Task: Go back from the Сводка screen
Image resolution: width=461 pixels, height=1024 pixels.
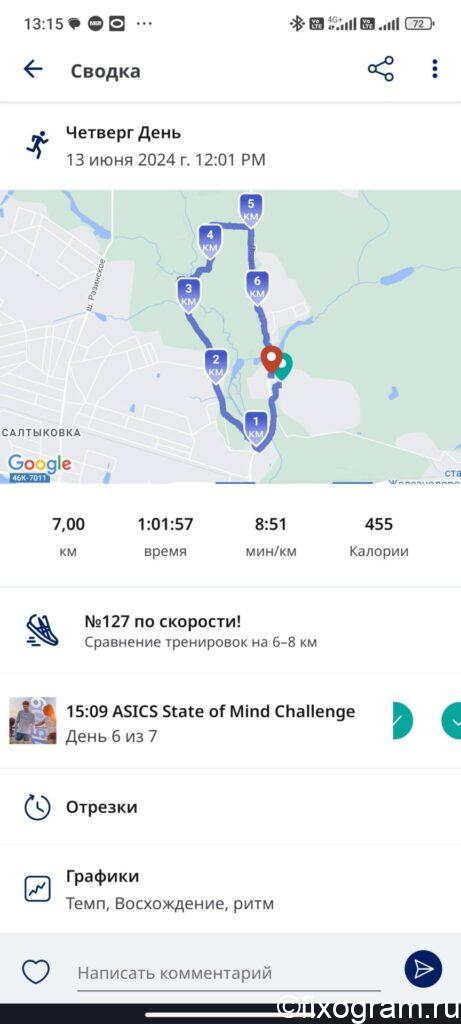Action: (x=33, y=69)
